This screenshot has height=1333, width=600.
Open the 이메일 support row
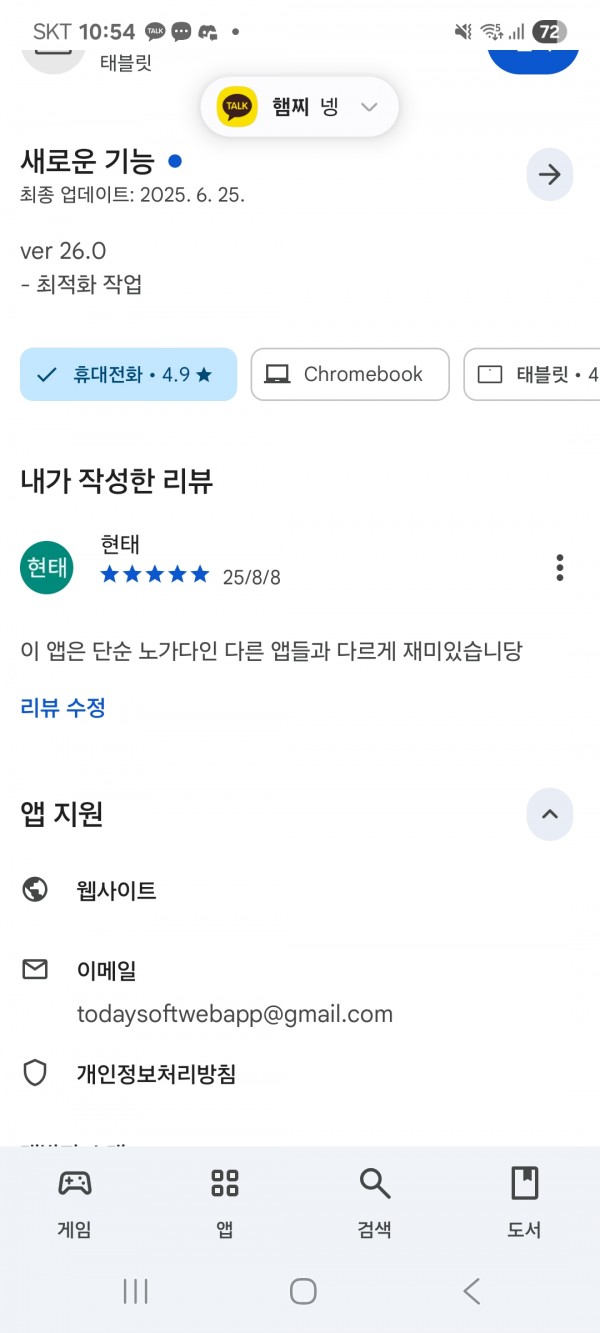pos(300,992)
